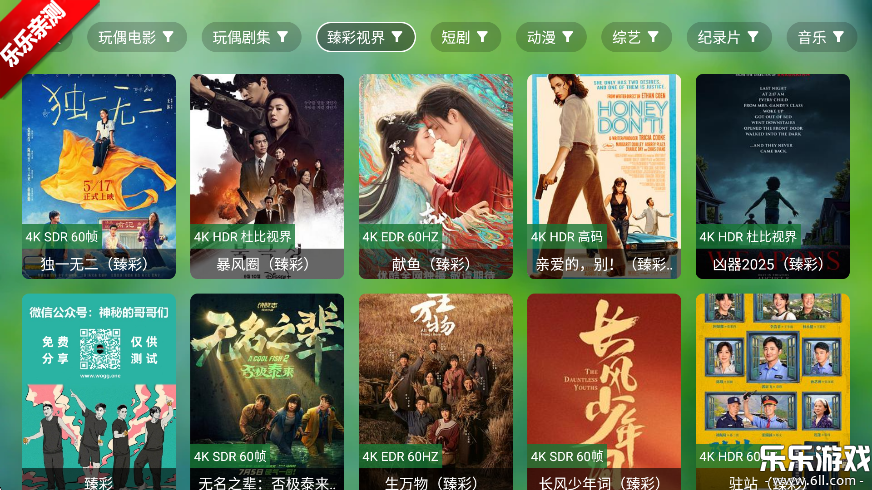Image resolution: width=872 pixels, height=490 pixels.
Task: Select 长风少年词（臻彩） poster
Action: point(604,392)
